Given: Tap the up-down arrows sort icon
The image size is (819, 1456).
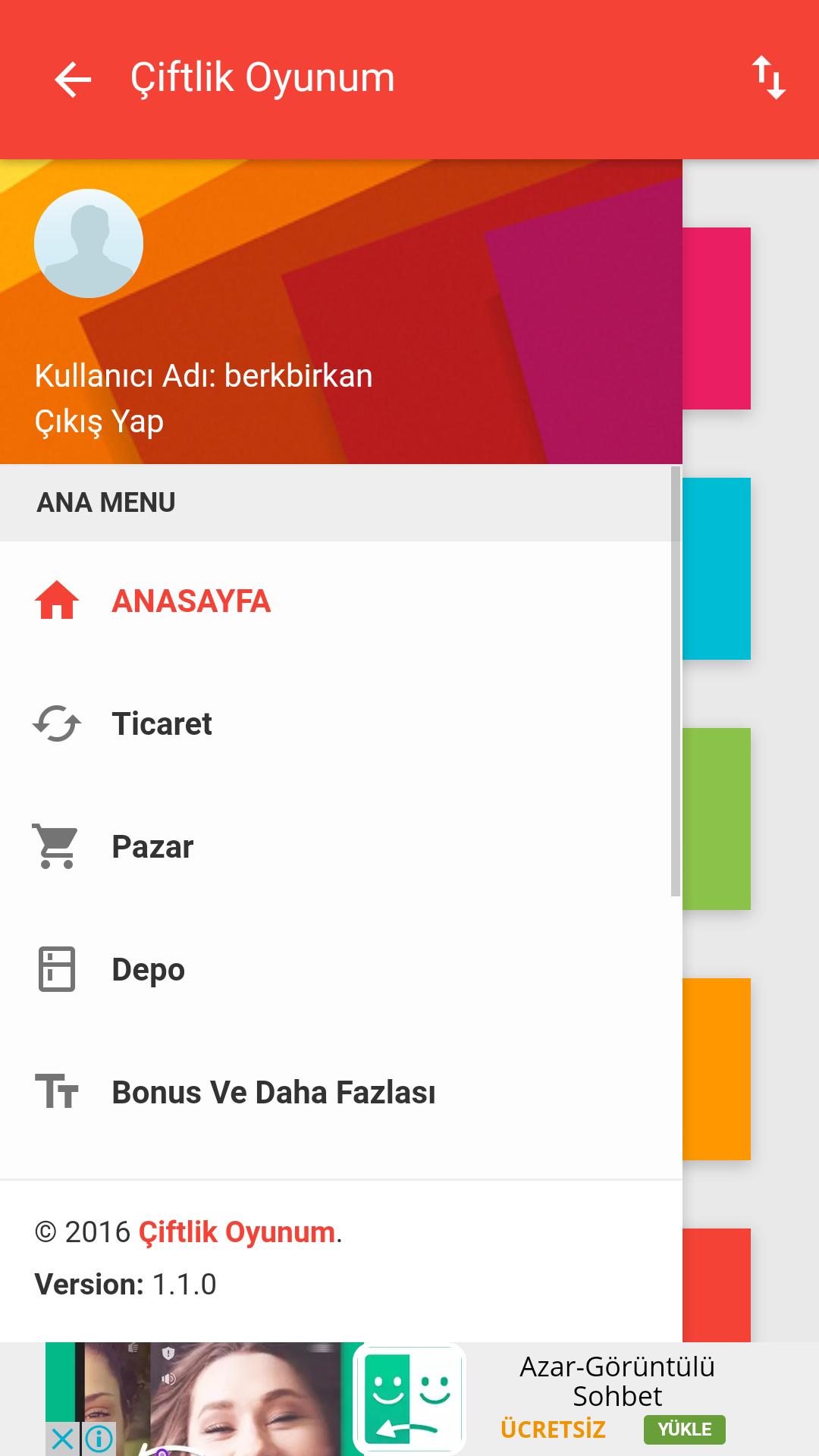Looking at the screenshot, I should point(768,78).
